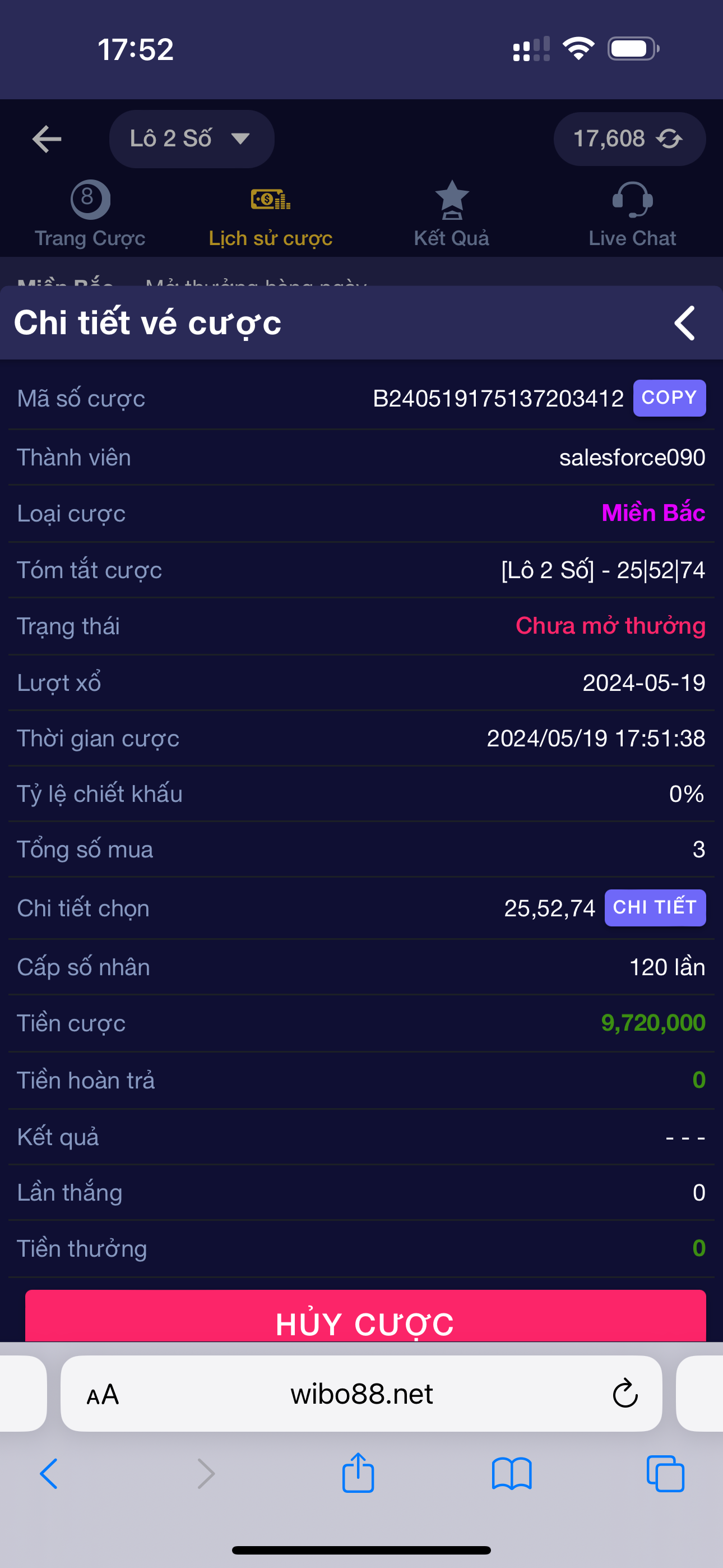
Task: Go back using the top-left arrow
Action: (x=47, y=139)
